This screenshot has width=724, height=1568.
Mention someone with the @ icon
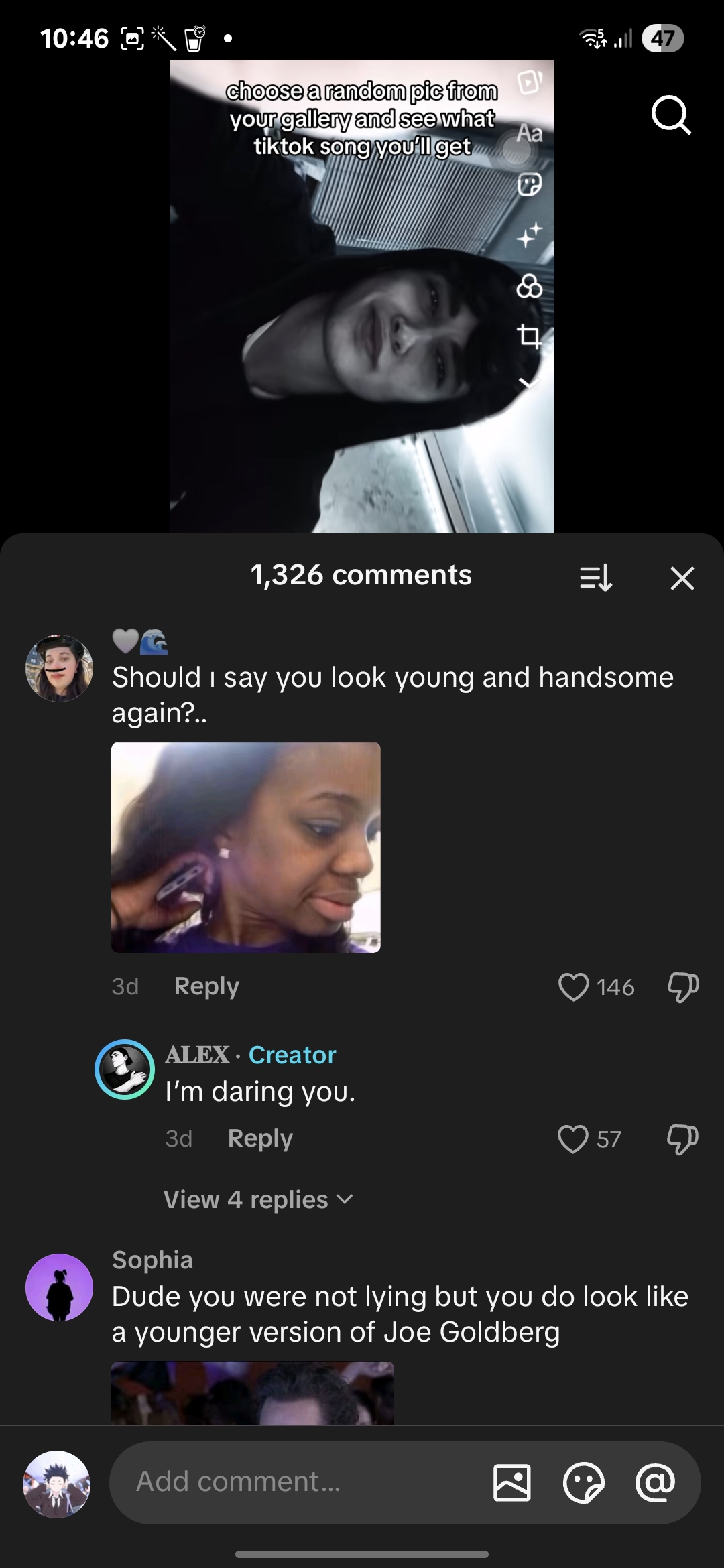tap(655, 1482)
